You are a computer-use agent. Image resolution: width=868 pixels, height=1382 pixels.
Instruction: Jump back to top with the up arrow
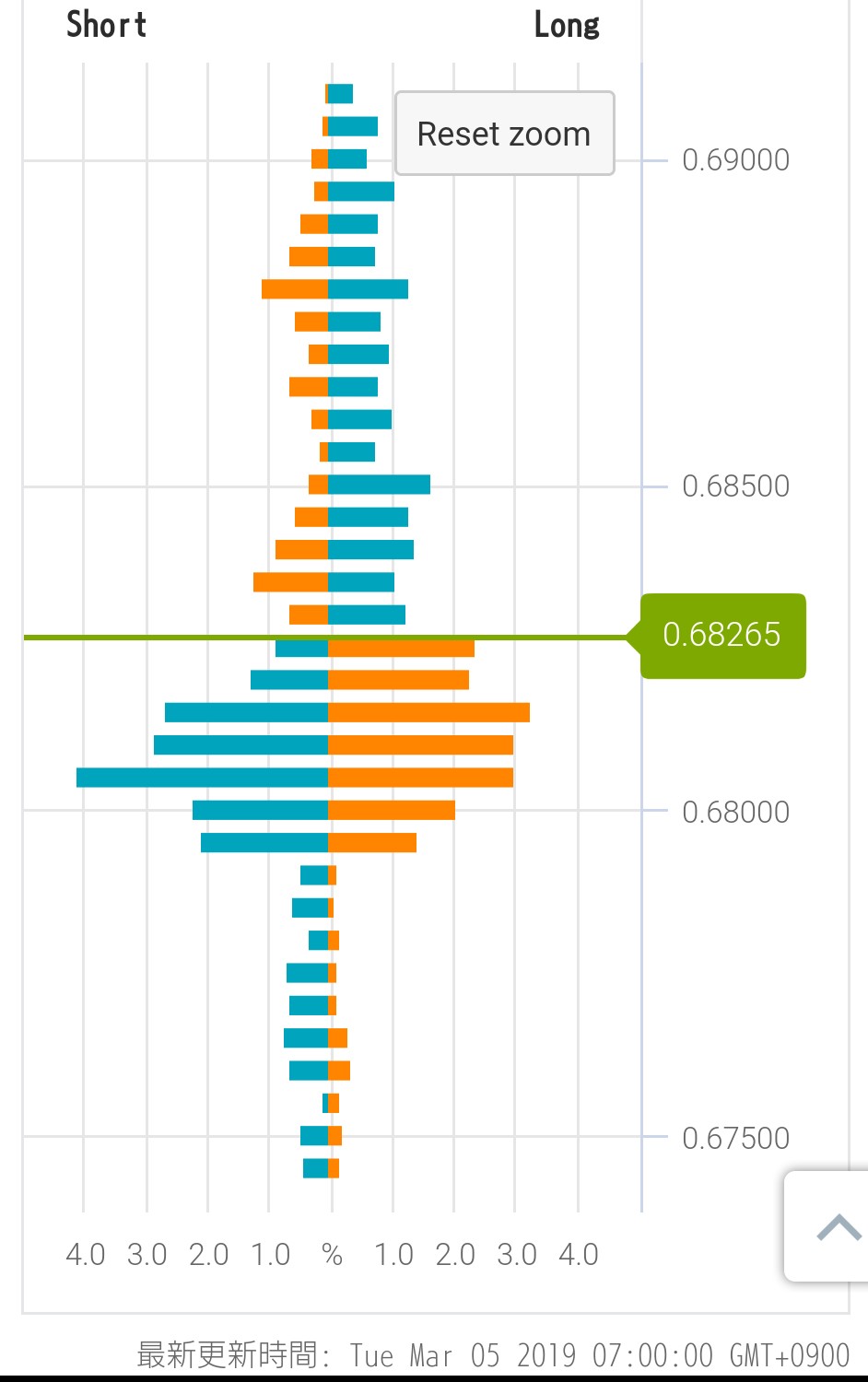[x=835, y=1226]
